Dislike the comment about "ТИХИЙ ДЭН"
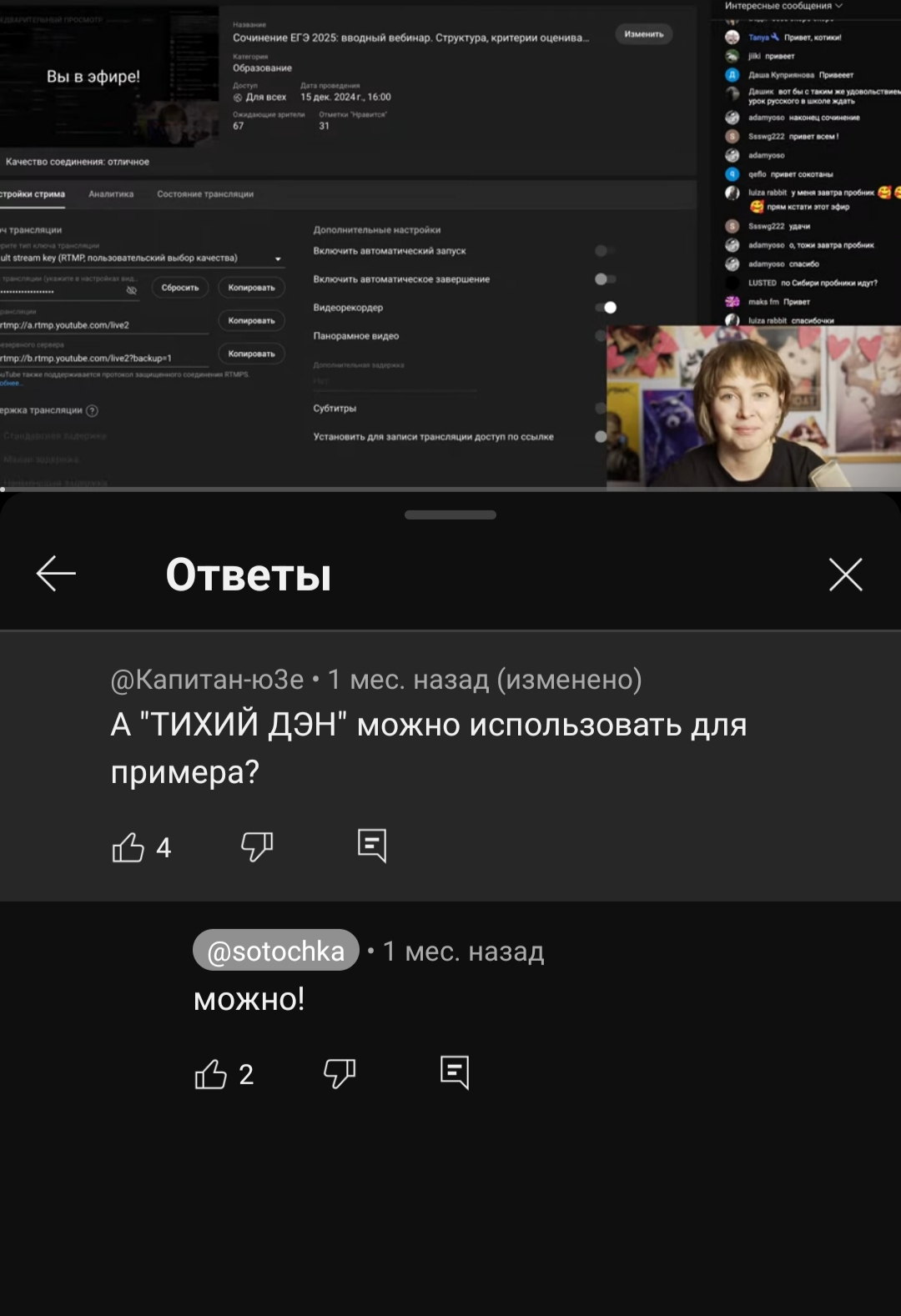The image size is (901, 1316). point(257,847)
